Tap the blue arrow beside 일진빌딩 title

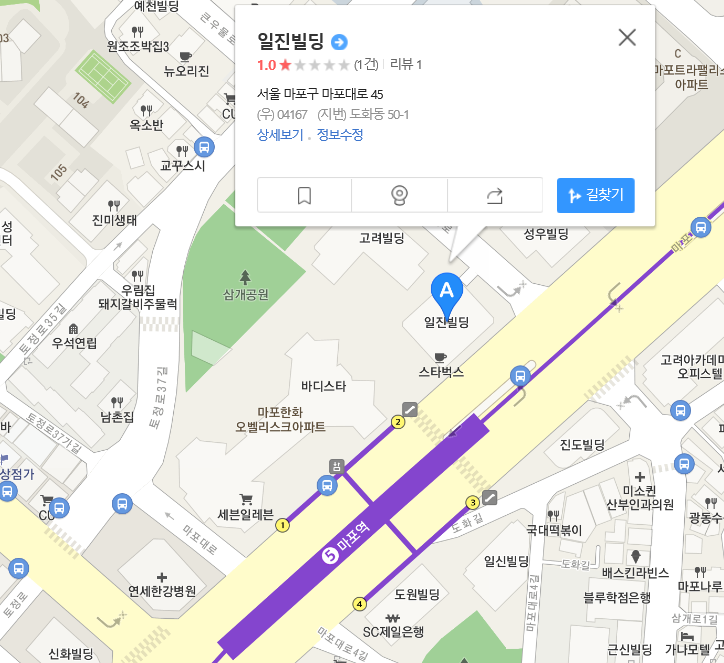339,41
